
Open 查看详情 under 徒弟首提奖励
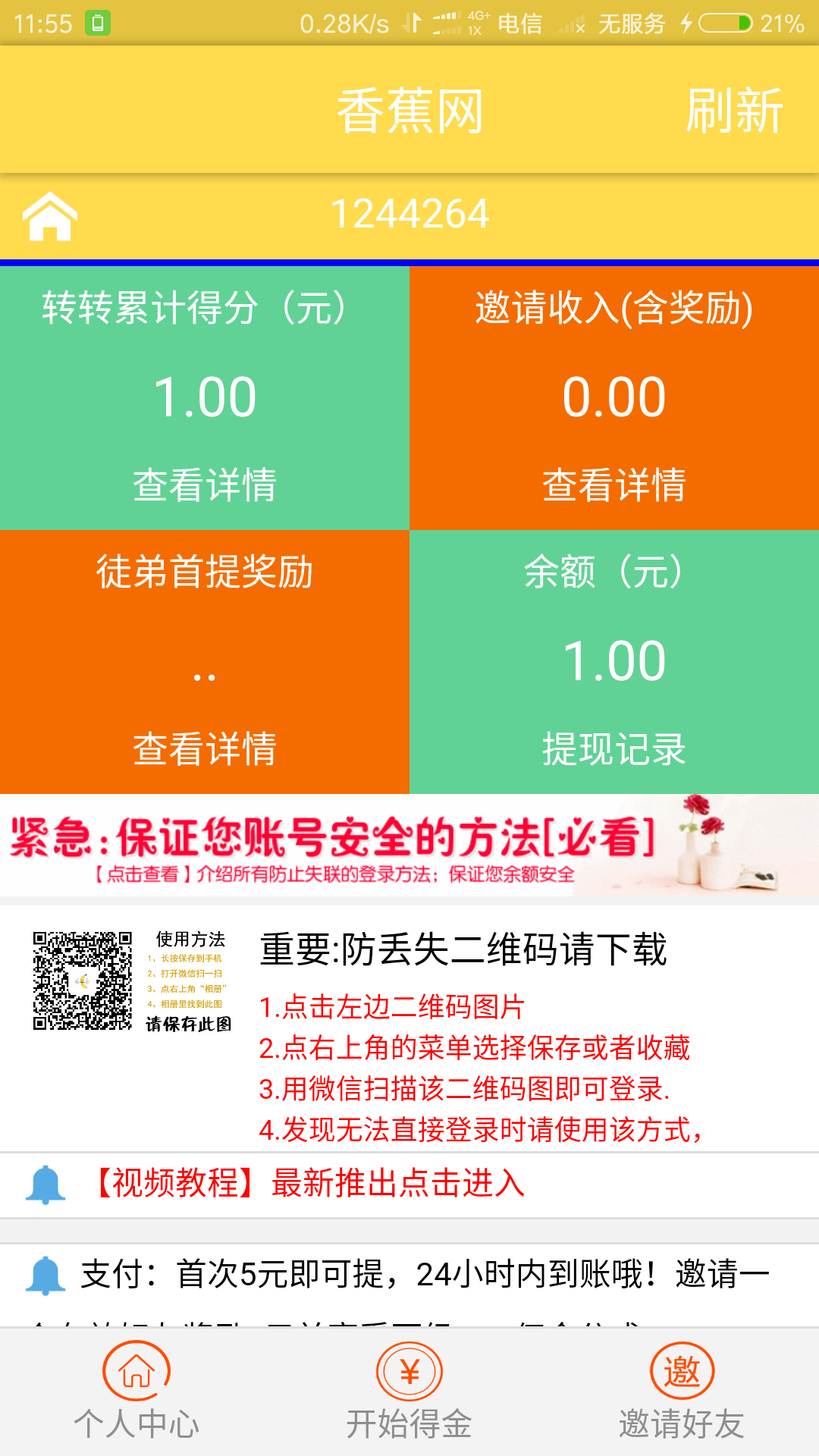point(205,748)
